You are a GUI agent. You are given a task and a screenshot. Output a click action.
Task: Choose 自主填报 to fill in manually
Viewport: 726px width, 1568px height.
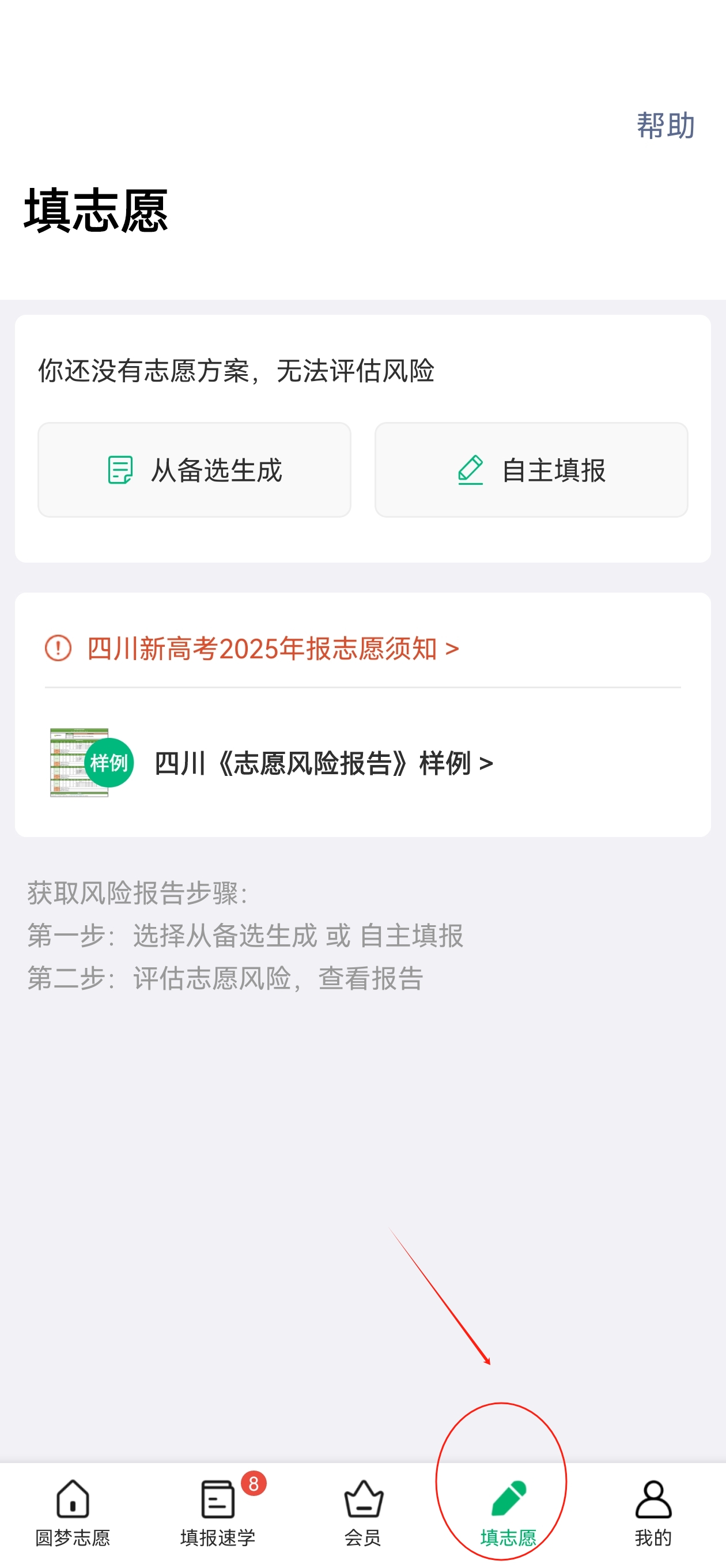coord(531,470)
